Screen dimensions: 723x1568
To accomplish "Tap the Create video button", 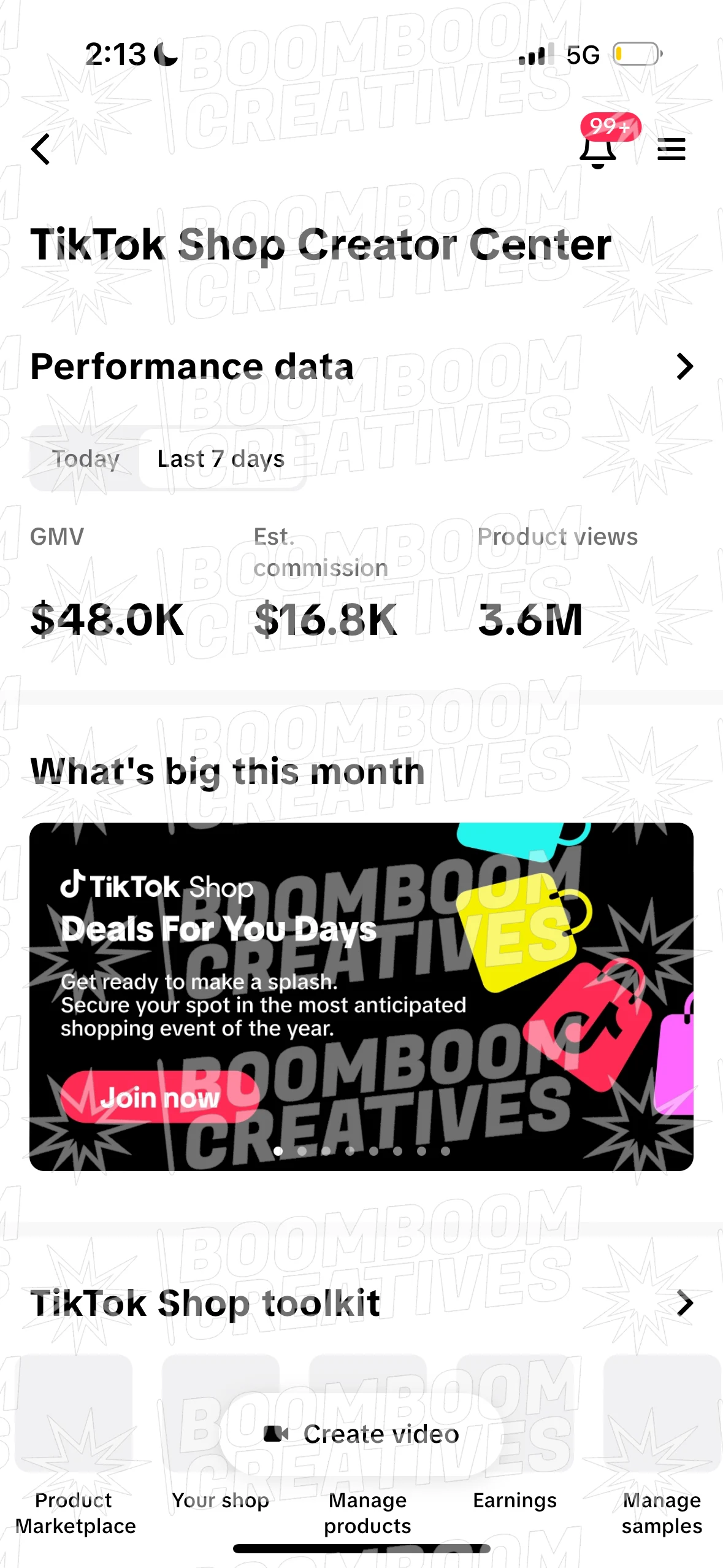I will coord(361,1434).
